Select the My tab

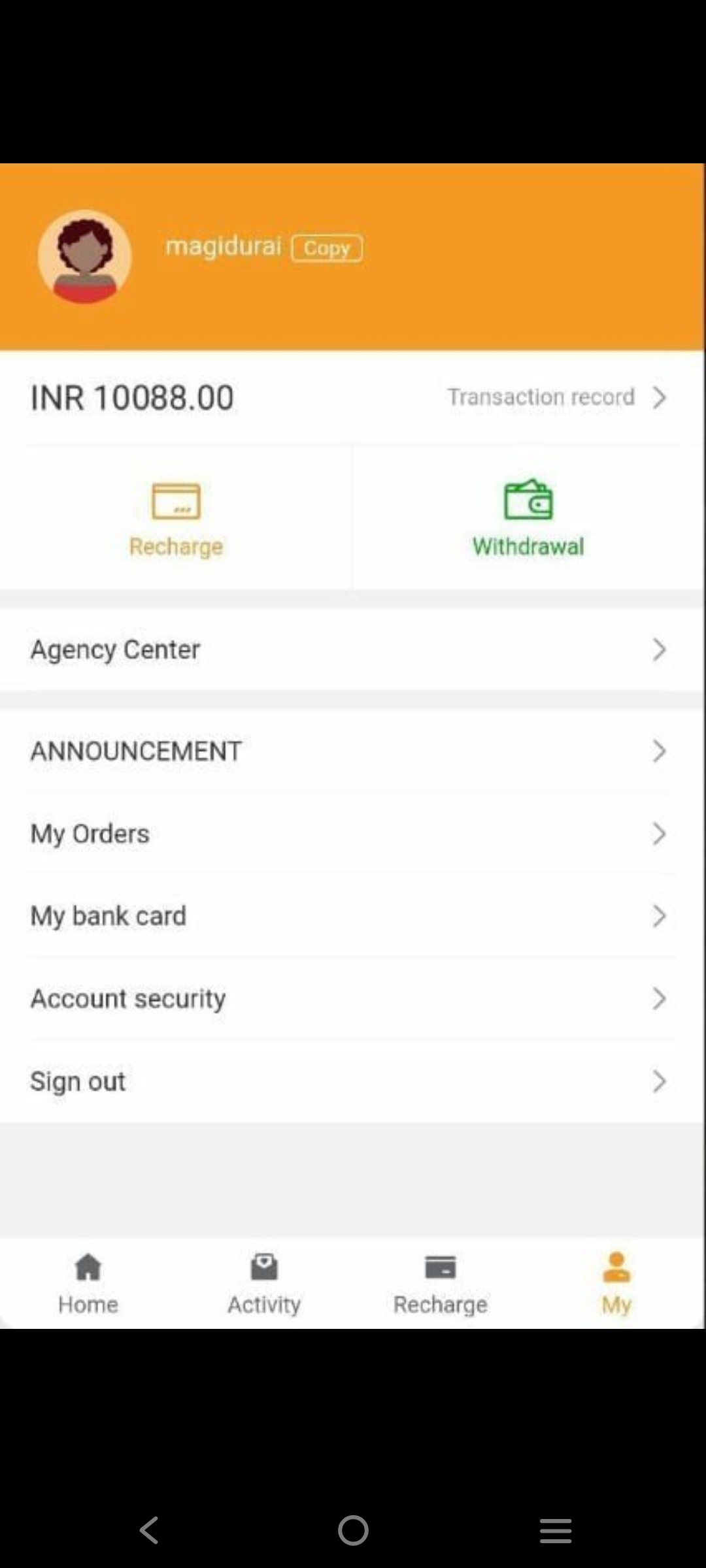click(616, 1283)
